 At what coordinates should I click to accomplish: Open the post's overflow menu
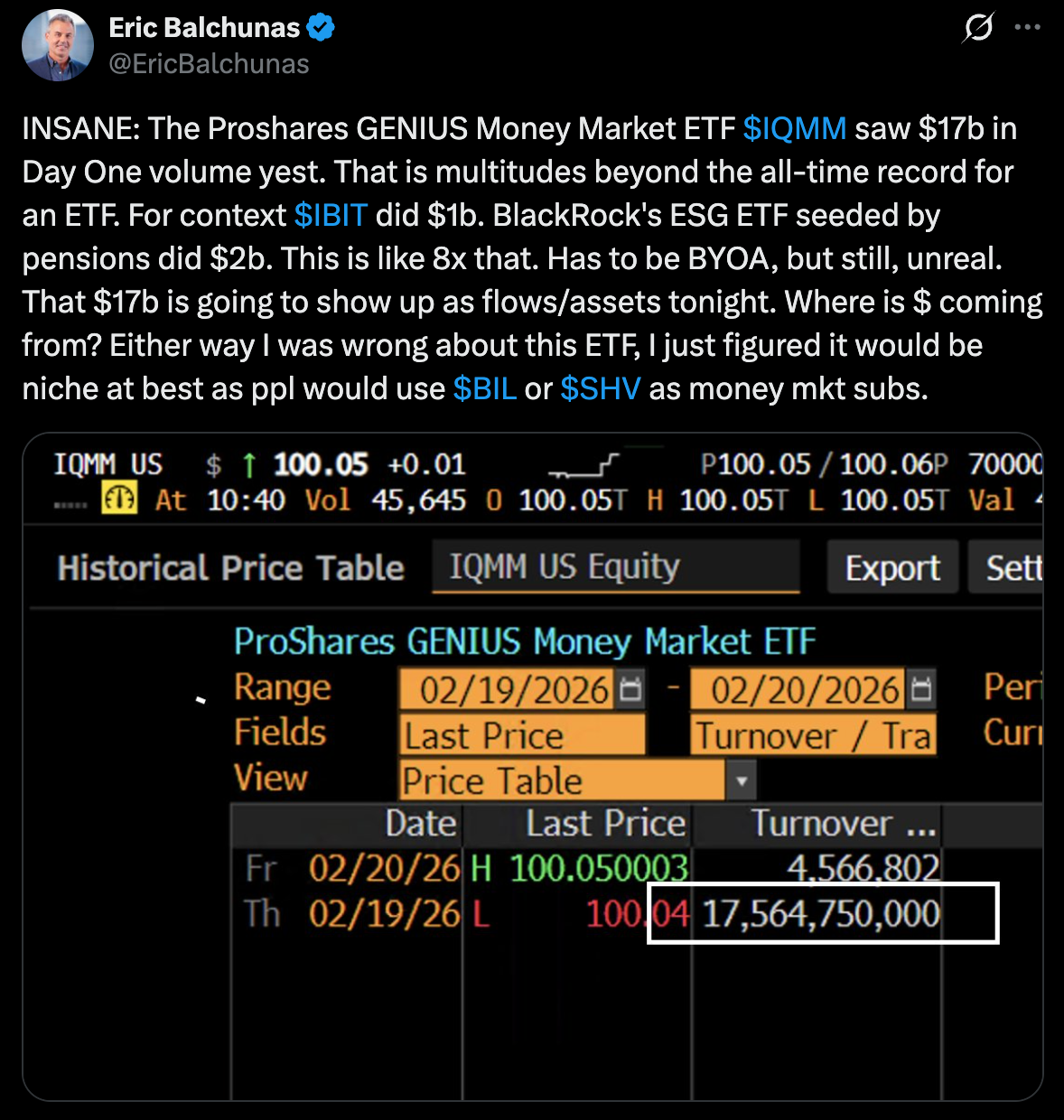click(x=1027, y=28)
